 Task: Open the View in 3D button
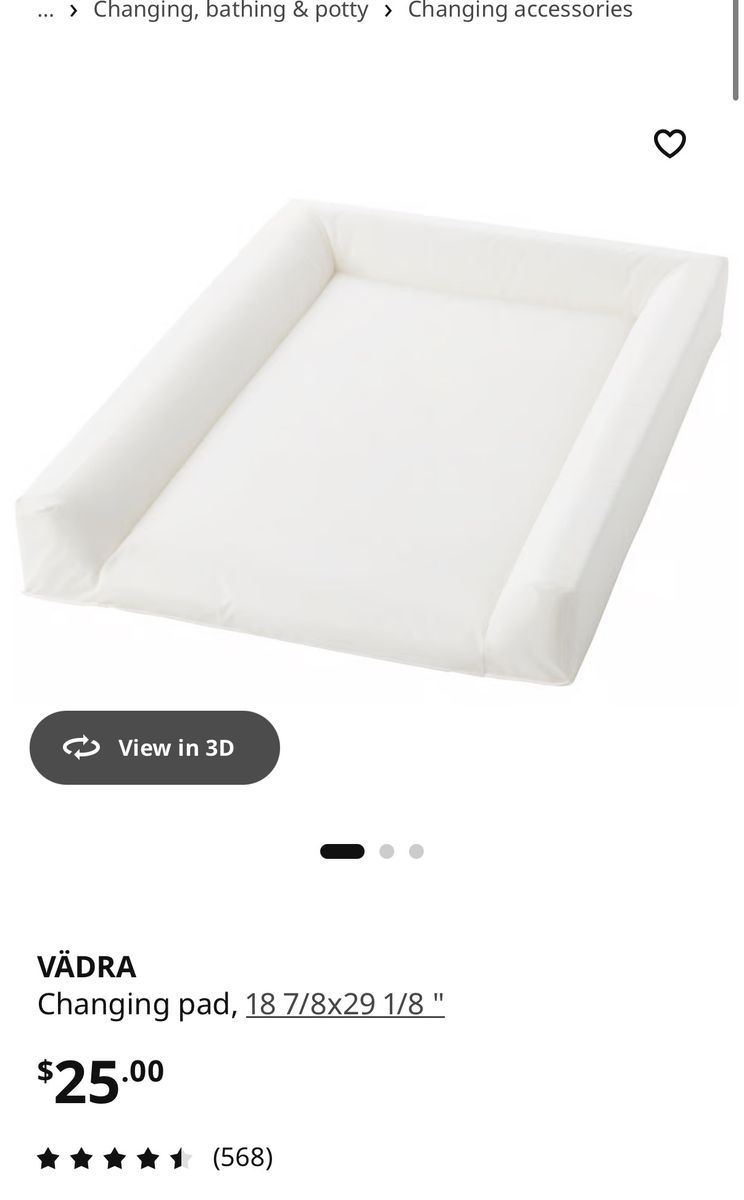[155, 747]
